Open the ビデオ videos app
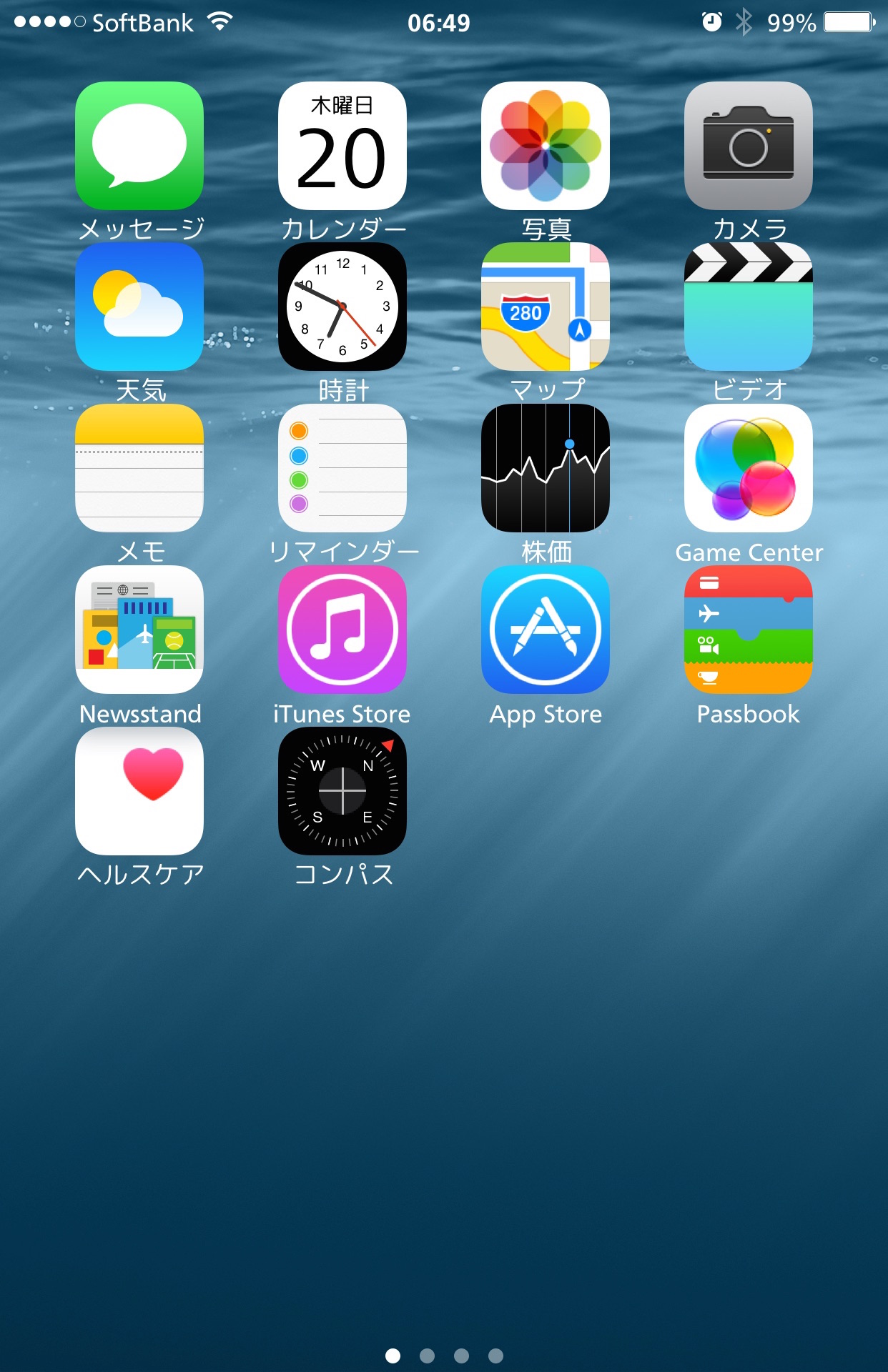This screenshot has width=888, height=1372. pyautogui.click(x=749, y=307)
